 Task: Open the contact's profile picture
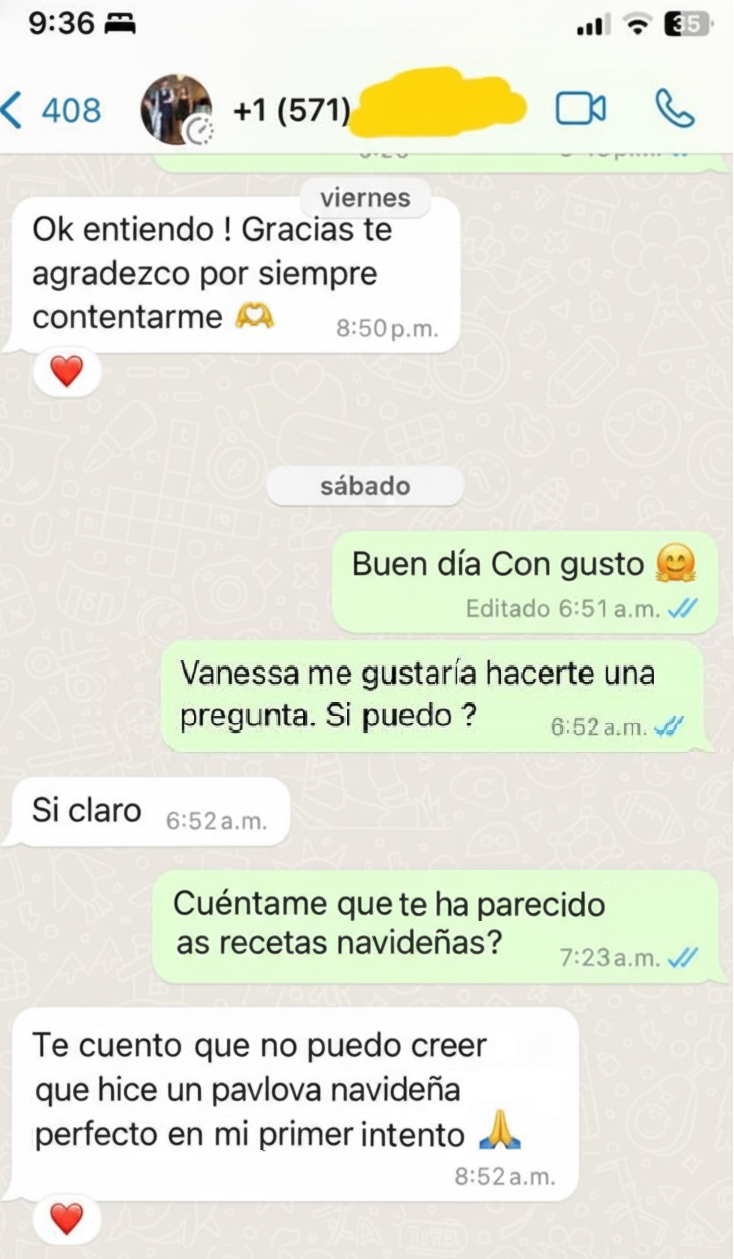pyautogui.click(x=176, y=109)
